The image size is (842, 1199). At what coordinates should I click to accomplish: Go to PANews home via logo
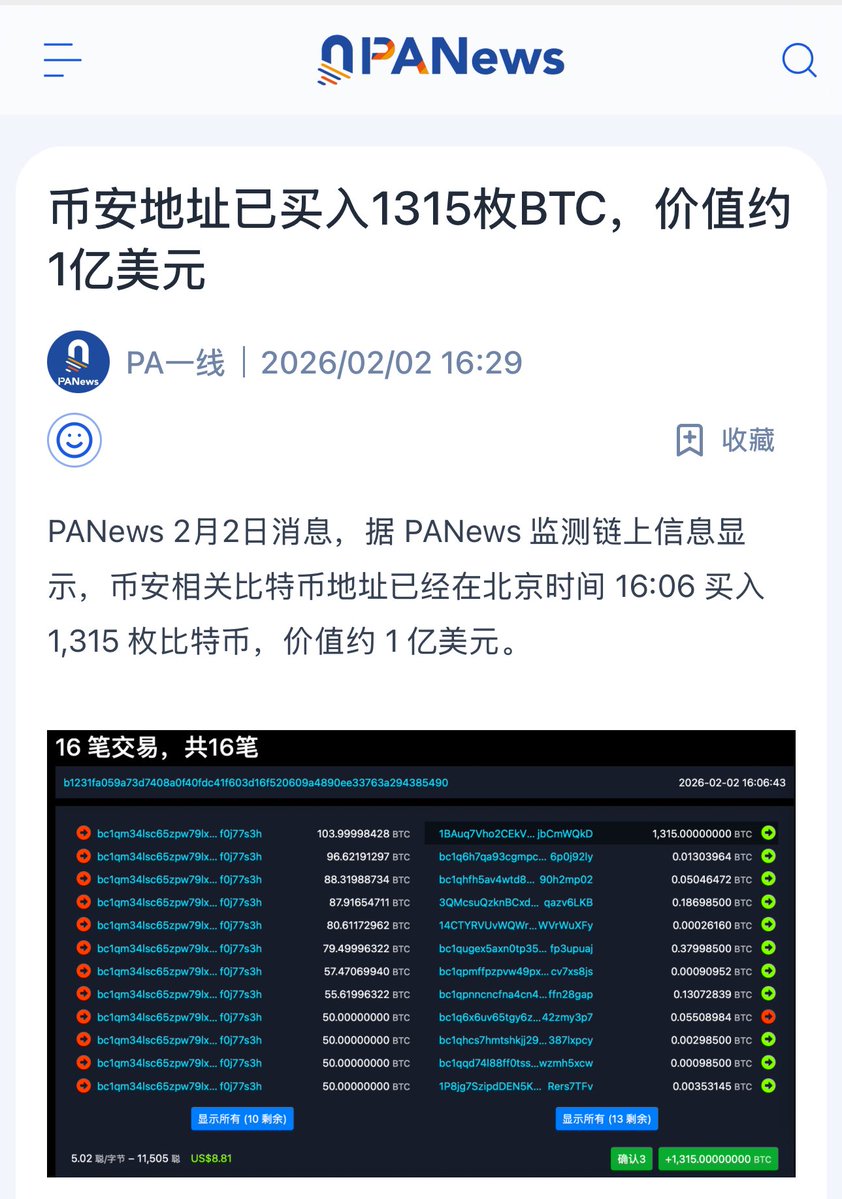[x=441, y=58]
